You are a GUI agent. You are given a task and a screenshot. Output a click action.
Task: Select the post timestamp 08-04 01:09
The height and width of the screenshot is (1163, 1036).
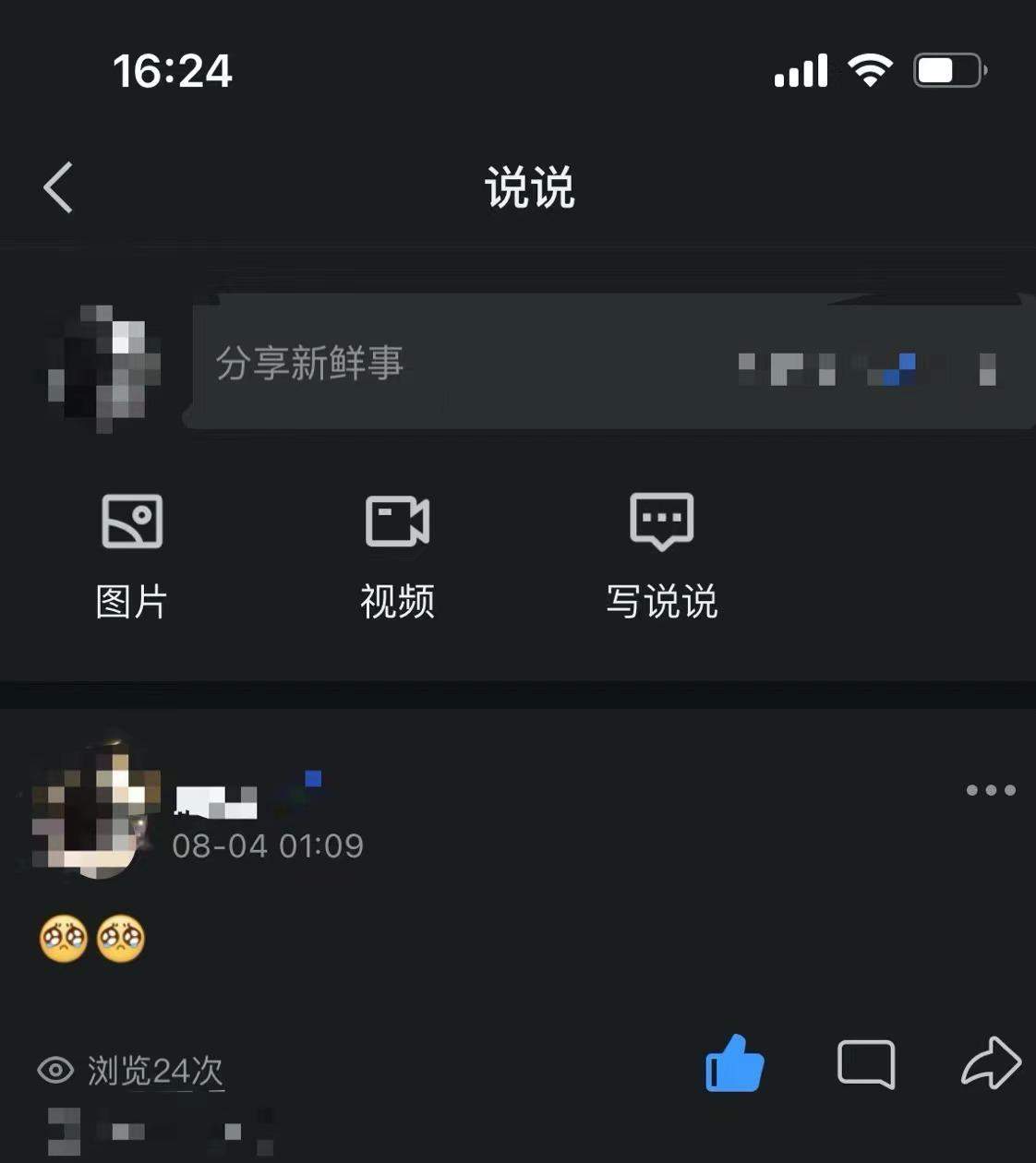point(268,844)
